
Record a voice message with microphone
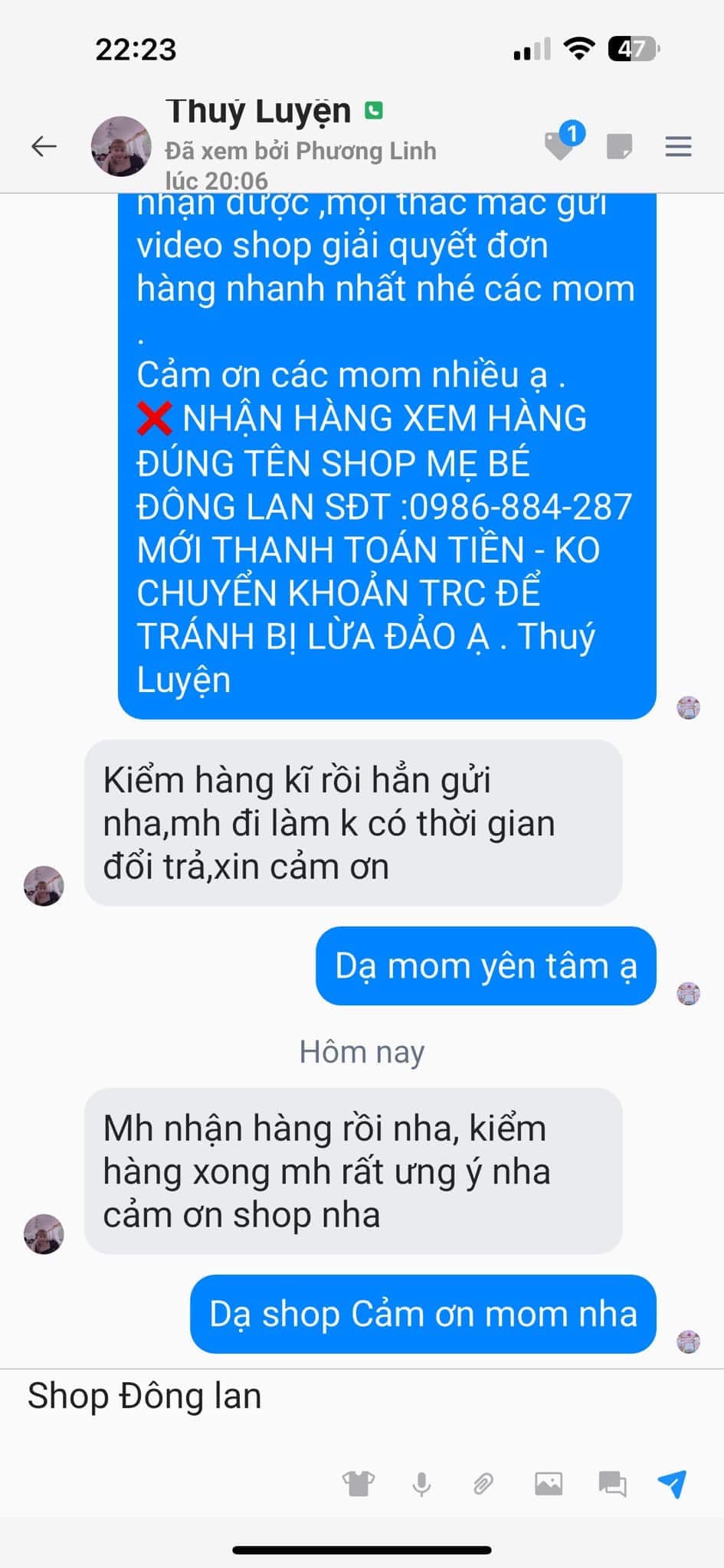click(421, 1484)
